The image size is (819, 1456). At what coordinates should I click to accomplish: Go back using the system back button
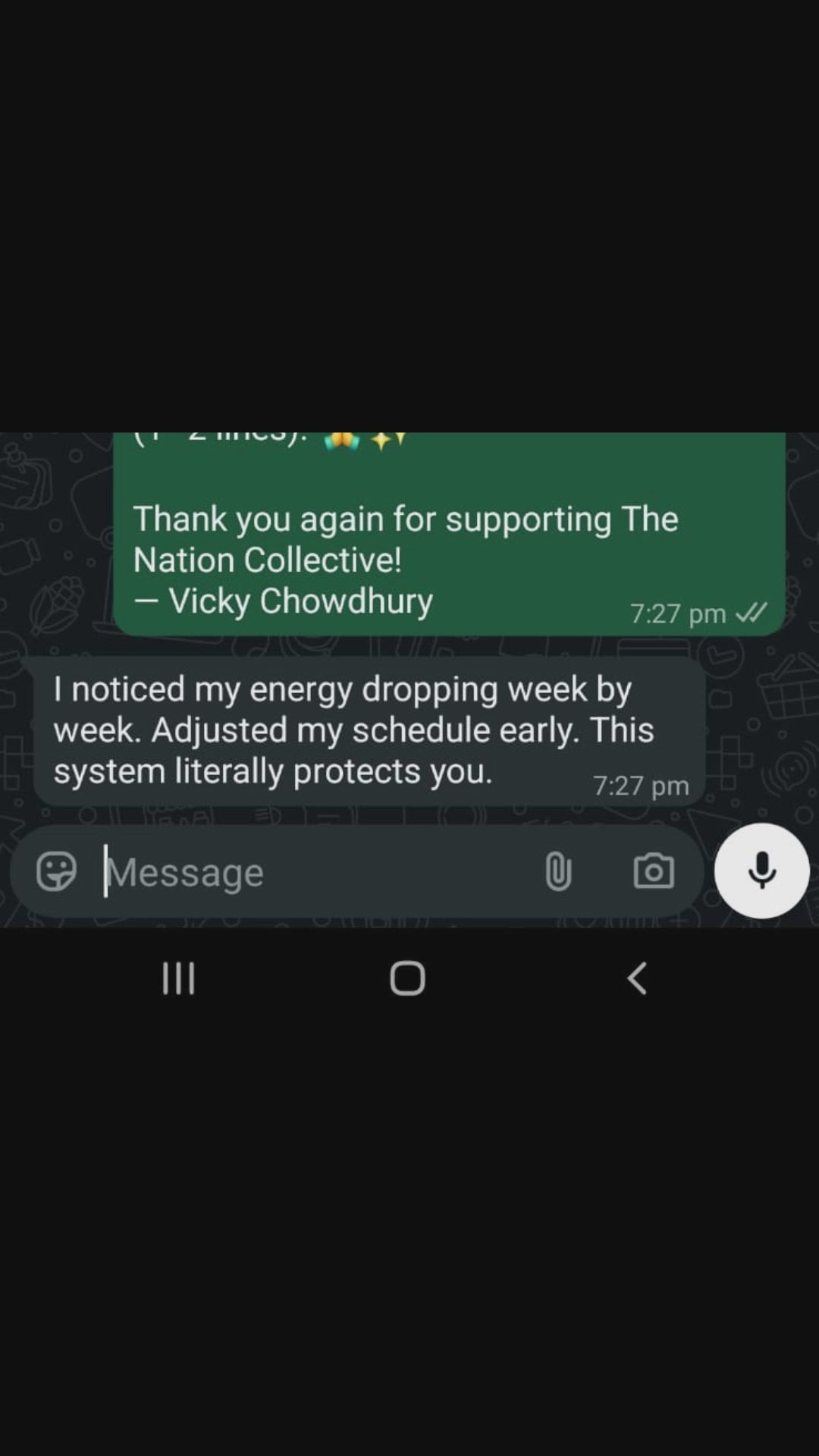(637, 978)
